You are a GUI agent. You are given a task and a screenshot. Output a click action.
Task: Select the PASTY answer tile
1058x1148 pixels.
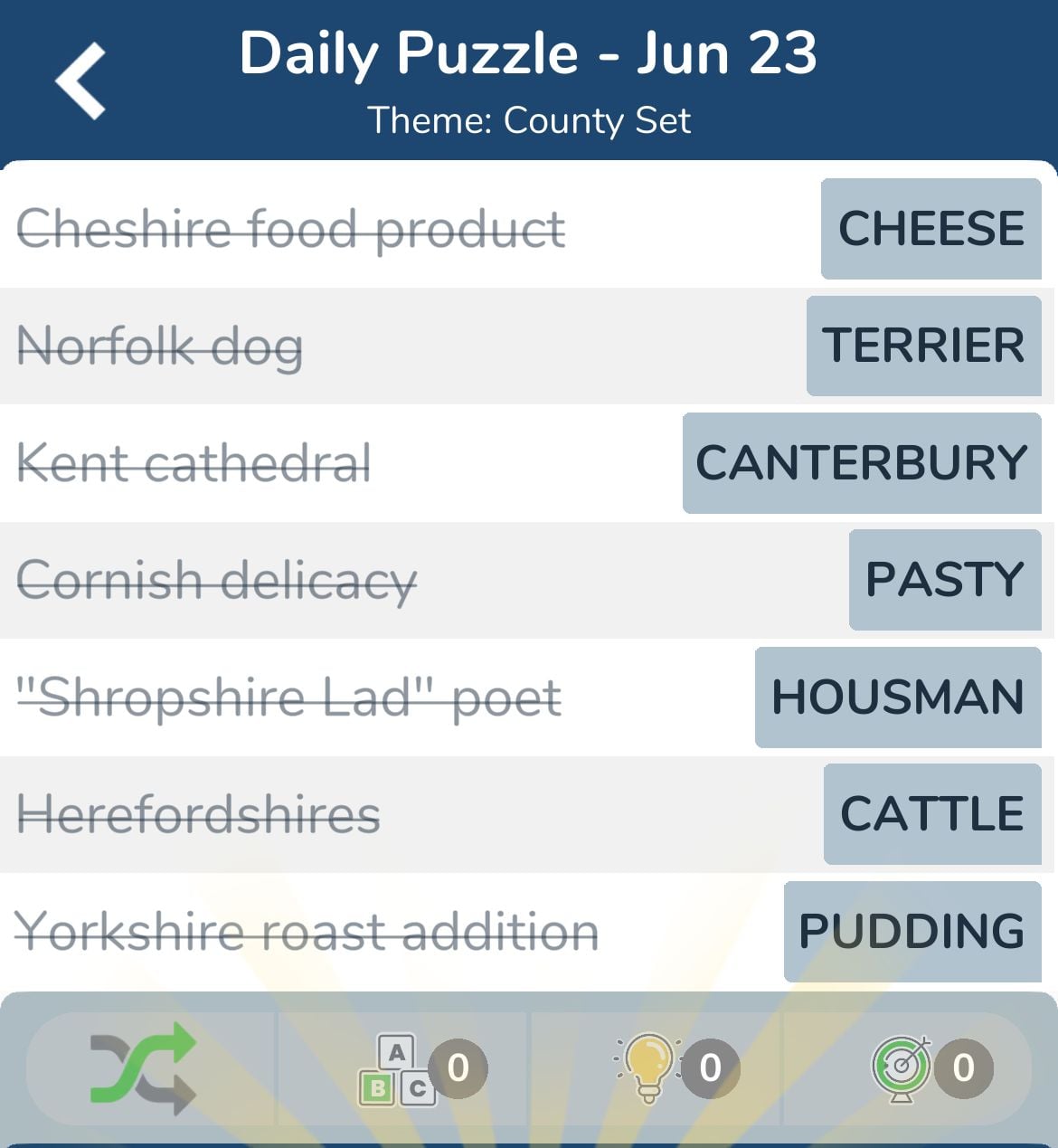944,580
